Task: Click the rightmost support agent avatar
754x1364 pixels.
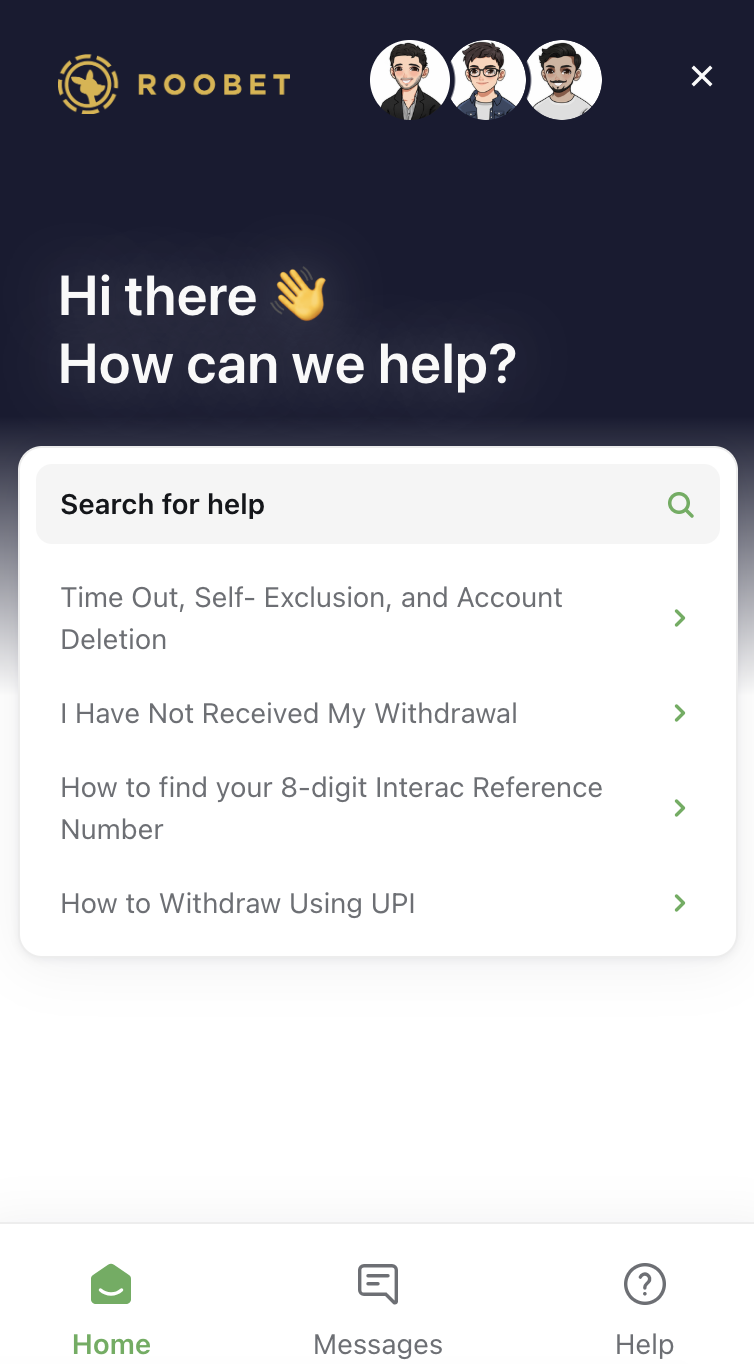Action: pos(562,80)
